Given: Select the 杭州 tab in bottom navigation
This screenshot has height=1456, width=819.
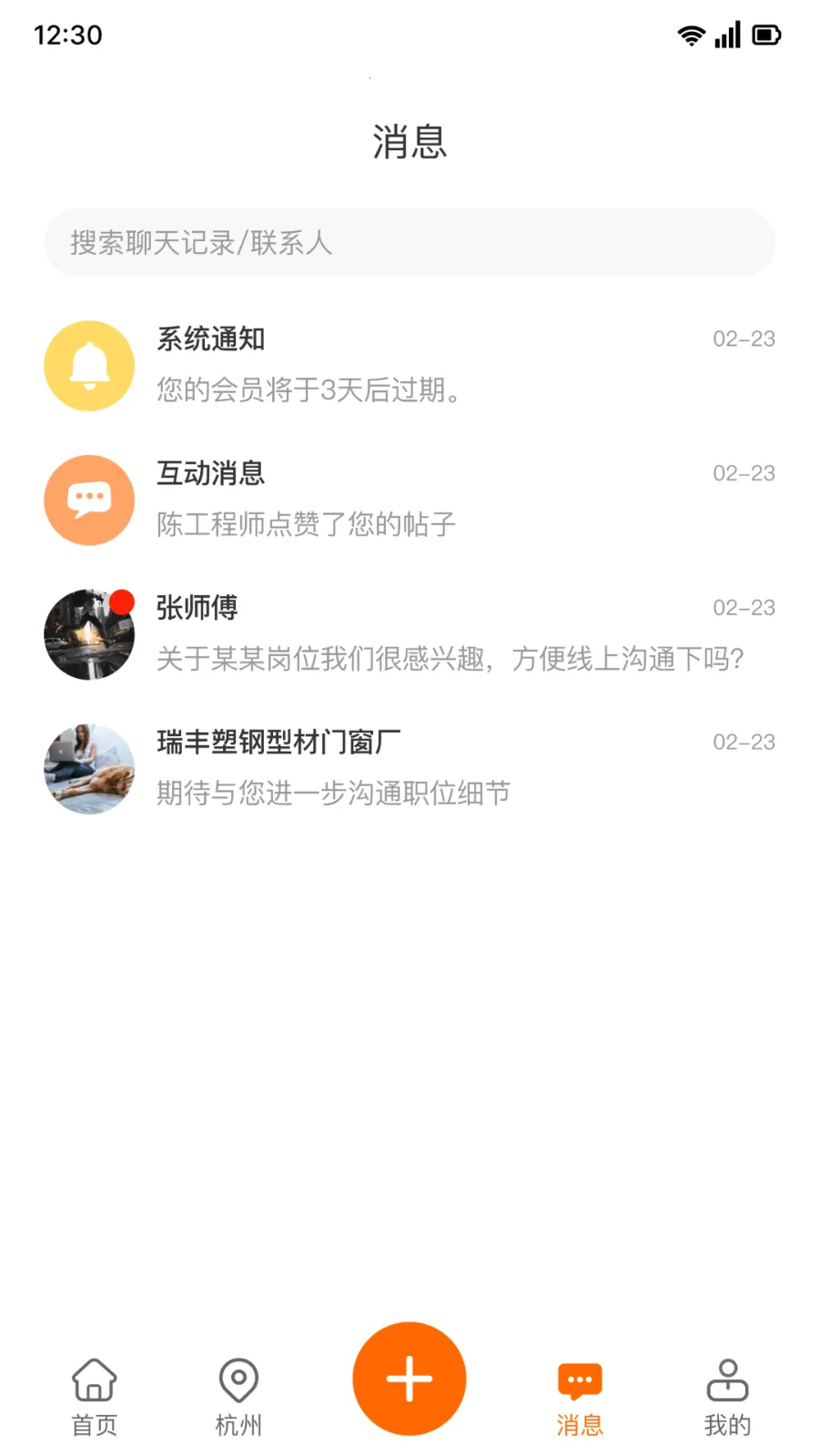Looking at the screenshot, I should point(238,1397).
